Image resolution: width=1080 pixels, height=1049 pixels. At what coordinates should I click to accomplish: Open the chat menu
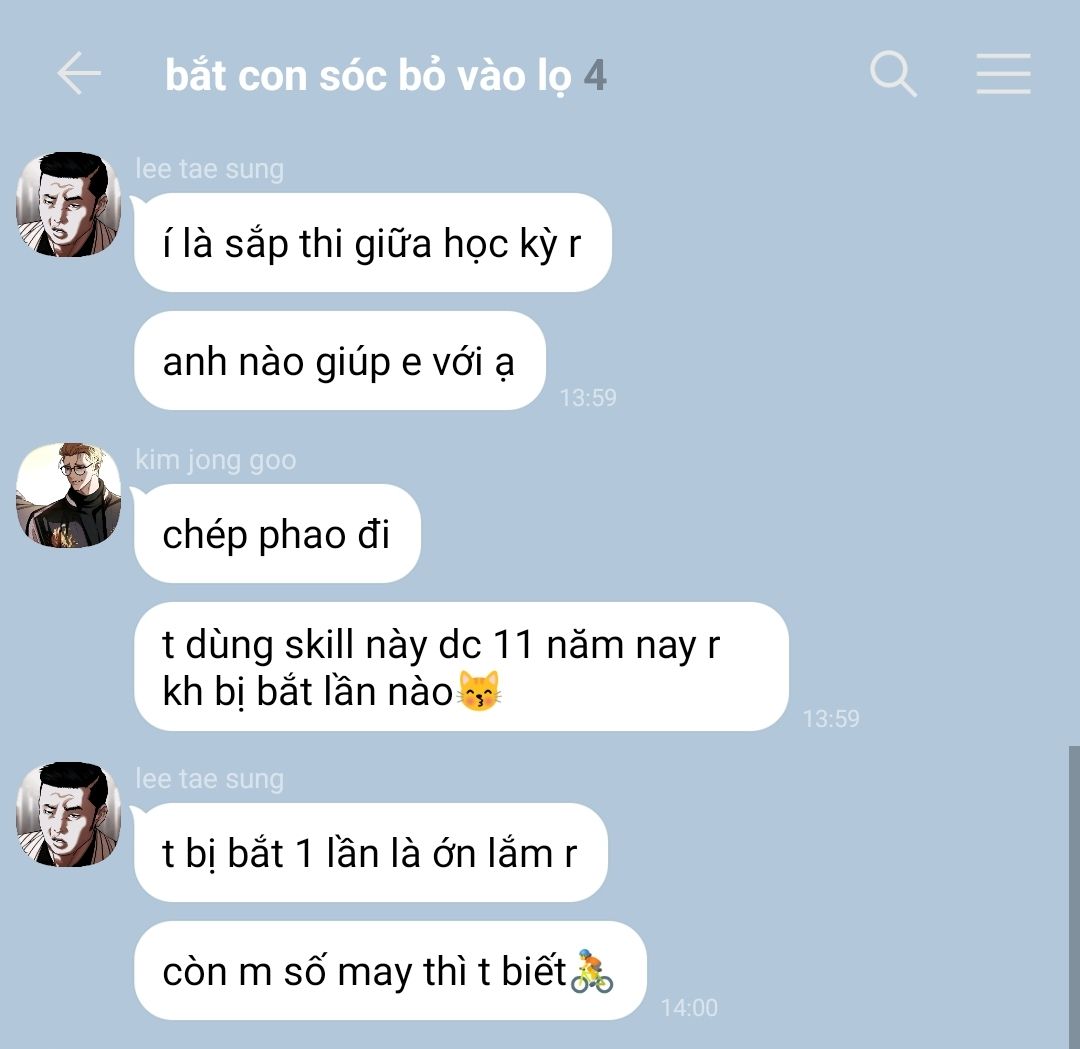click(1003, 74)
